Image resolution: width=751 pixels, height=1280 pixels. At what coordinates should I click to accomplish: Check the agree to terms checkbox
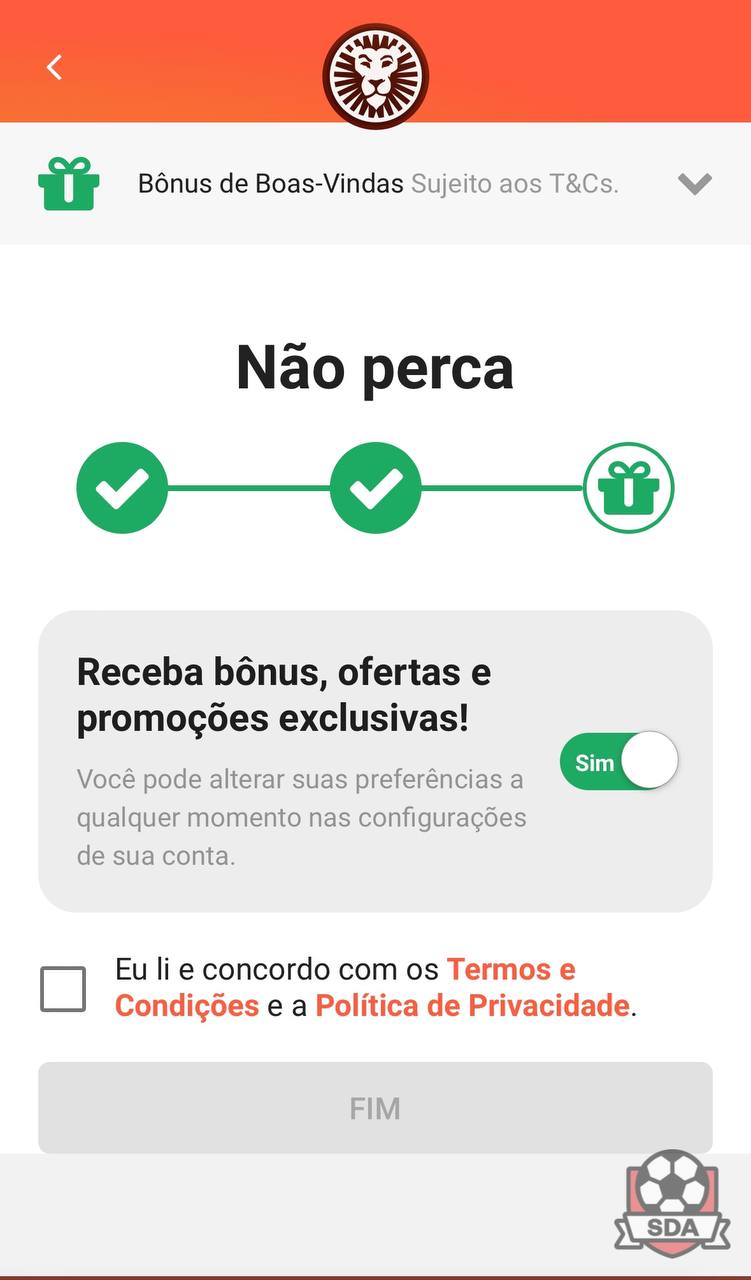click(x=63, y=989)
